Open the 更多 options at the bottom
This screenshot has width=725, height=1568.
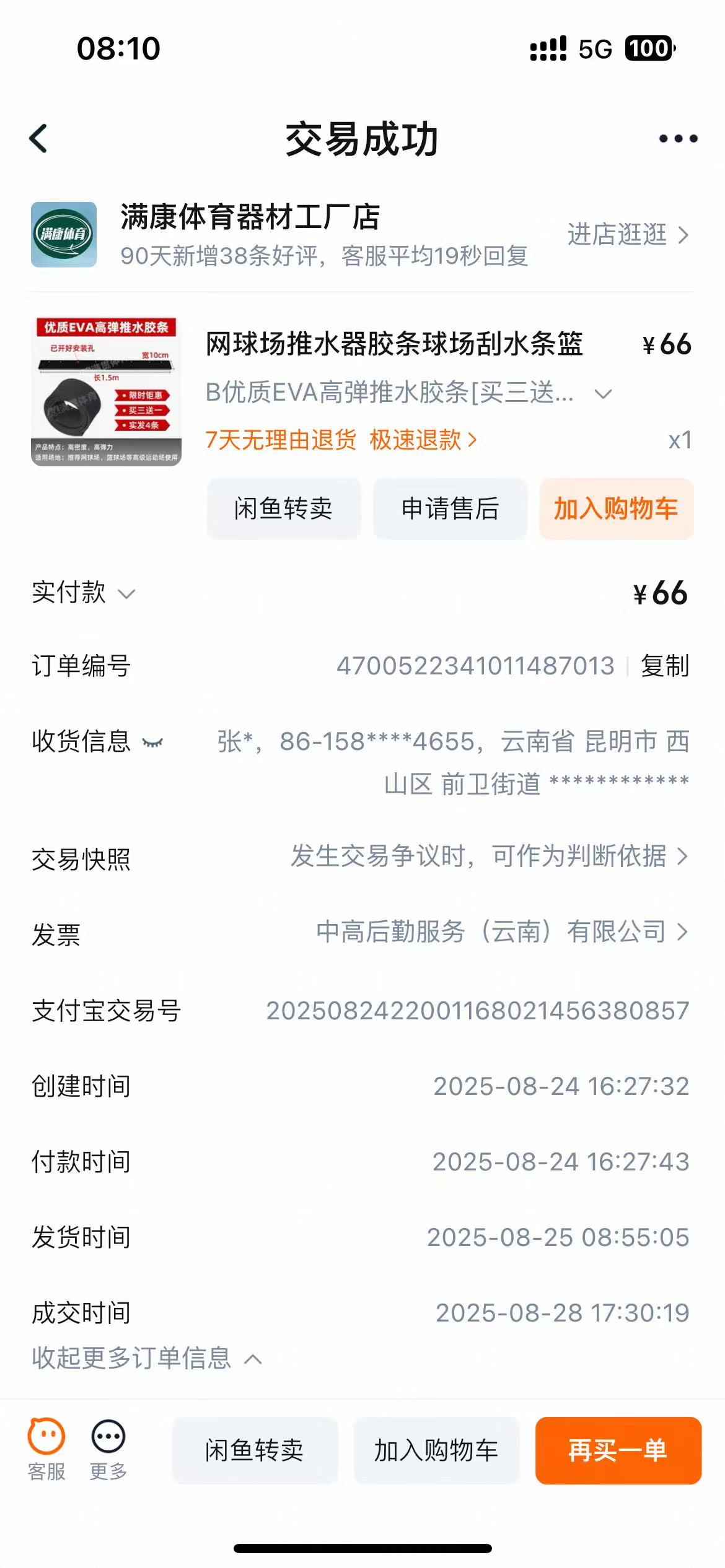pos(108,1449)
